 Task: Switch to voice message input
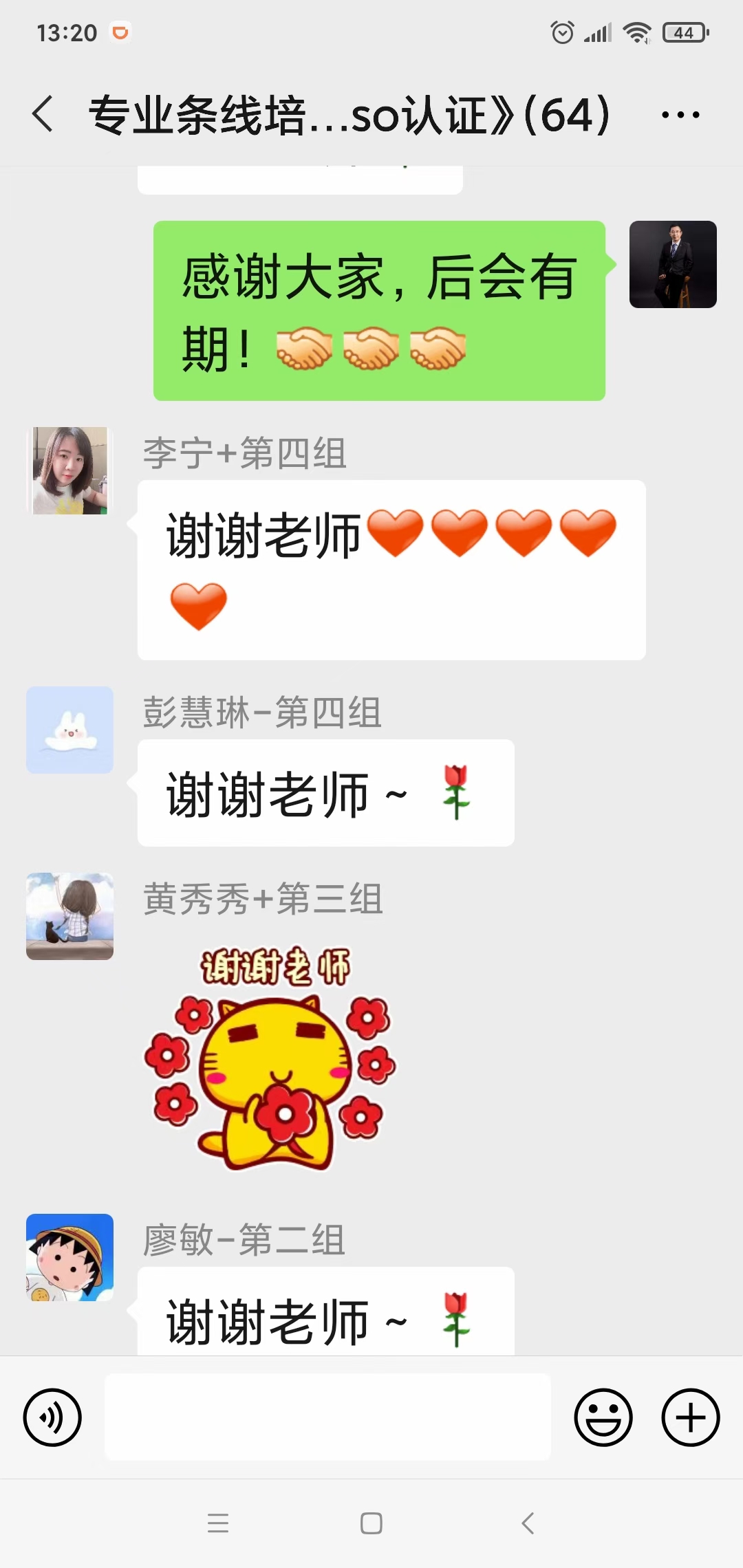(x=52, y=1417)
